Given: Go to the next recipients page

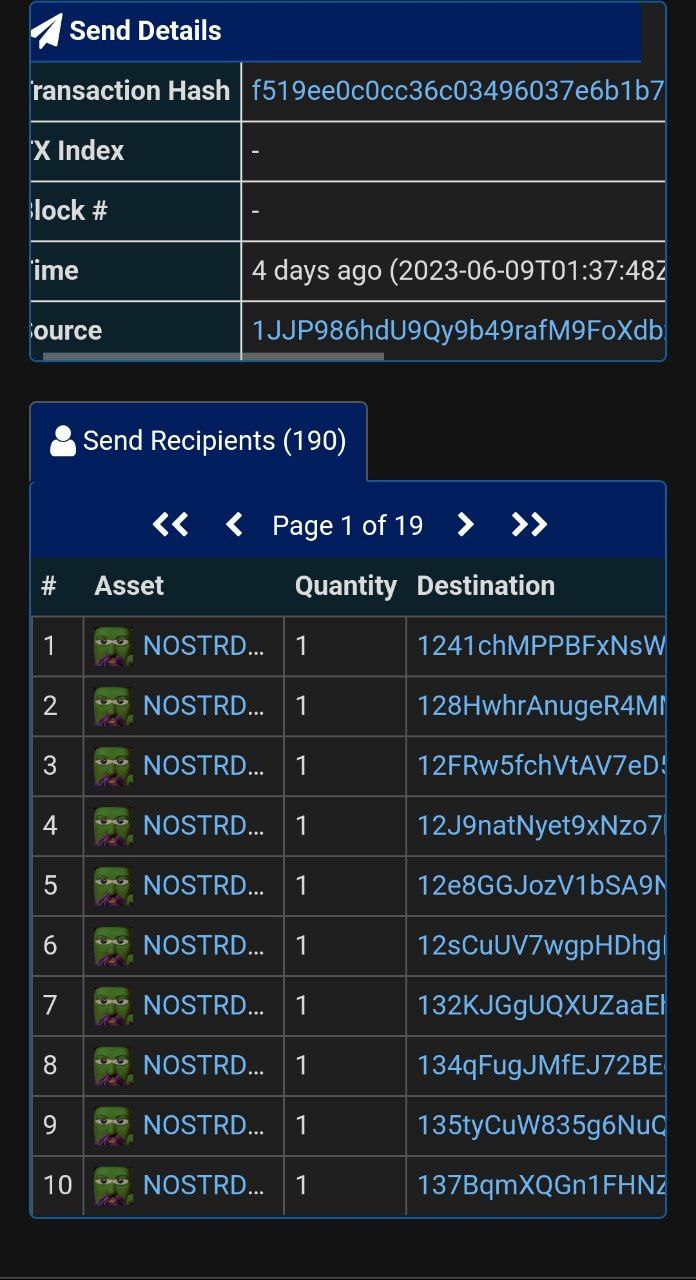Looking at the screenshot, I should (465, 525).
